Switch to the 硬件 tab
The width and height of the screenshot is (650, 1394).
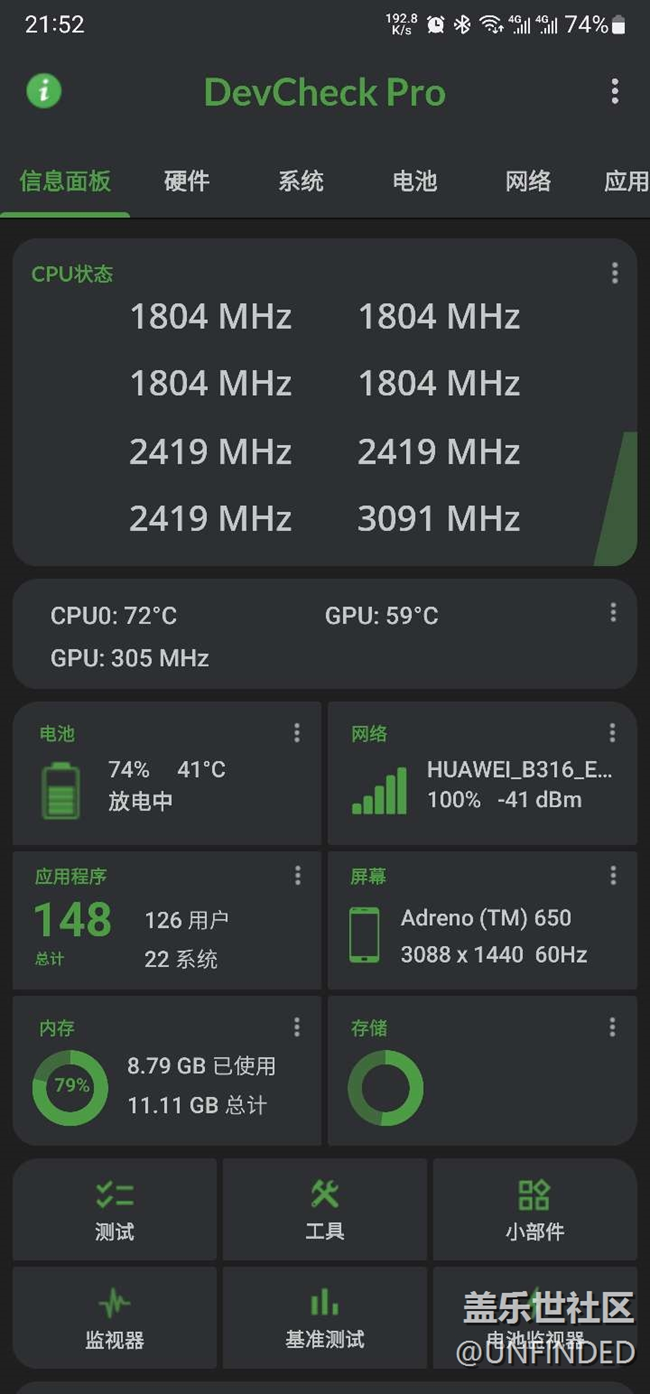(x=187, y=181)
